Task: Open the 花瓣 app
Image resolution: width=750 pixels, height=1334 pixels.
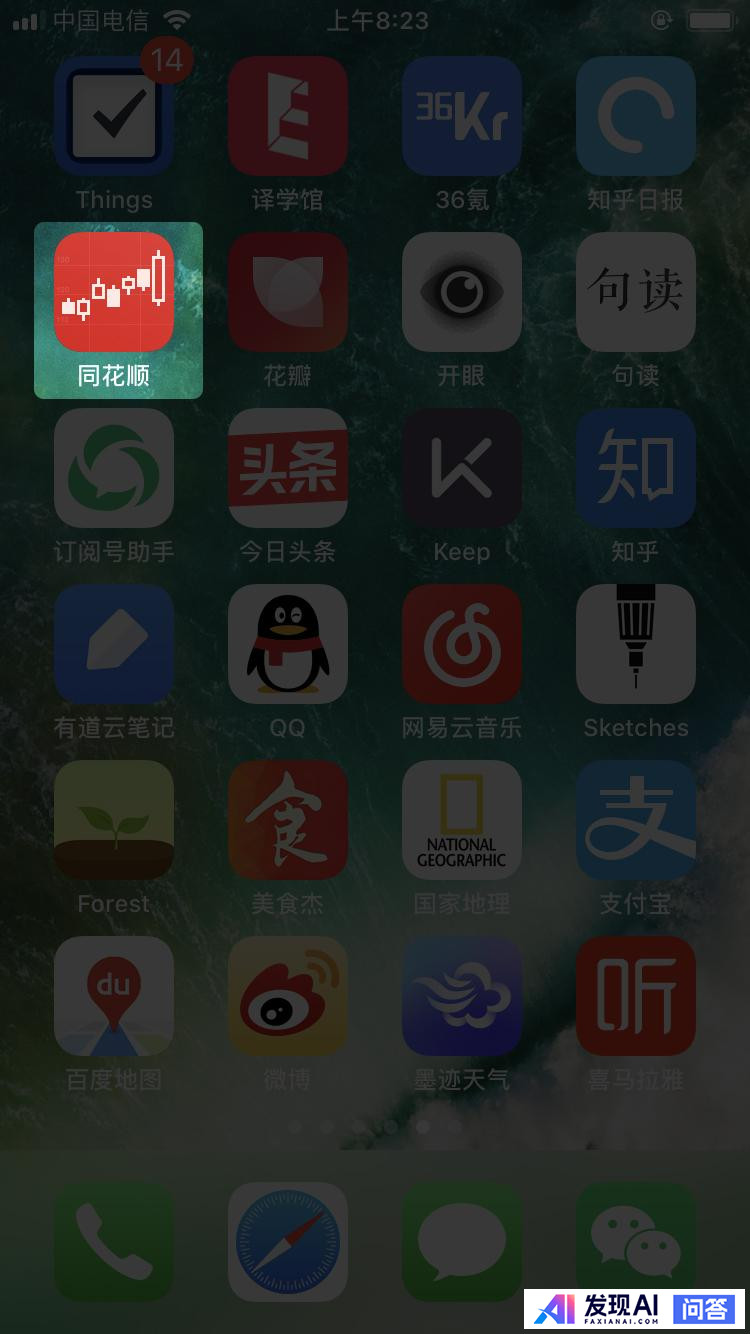Action: click(288, 292)
